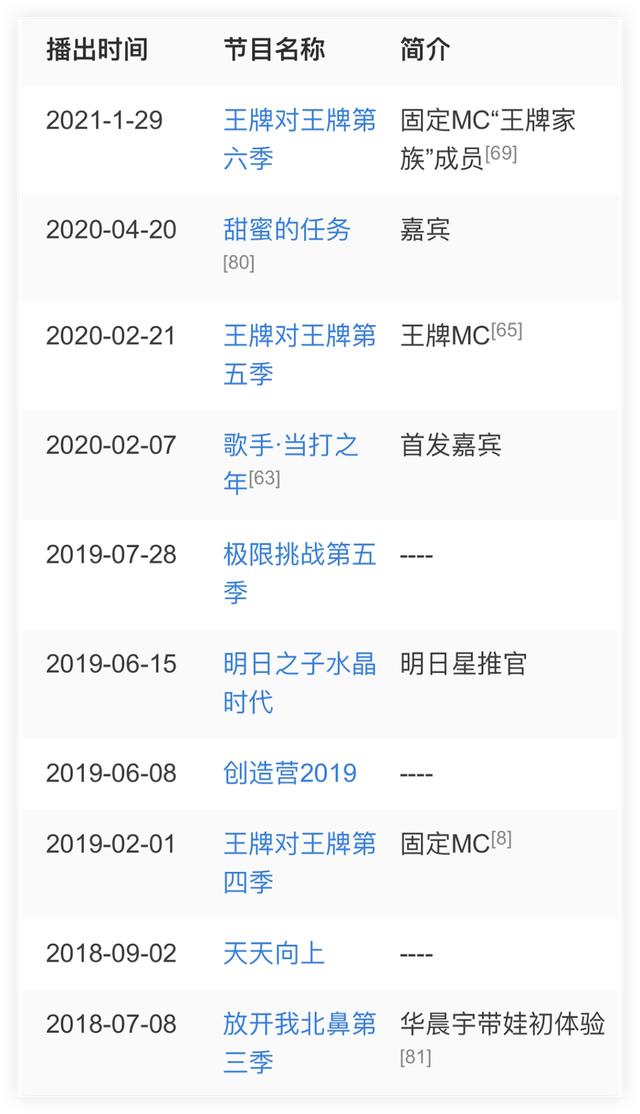
Task: Open the 明日之子水晶时代 link
Action: click(299, 683)
